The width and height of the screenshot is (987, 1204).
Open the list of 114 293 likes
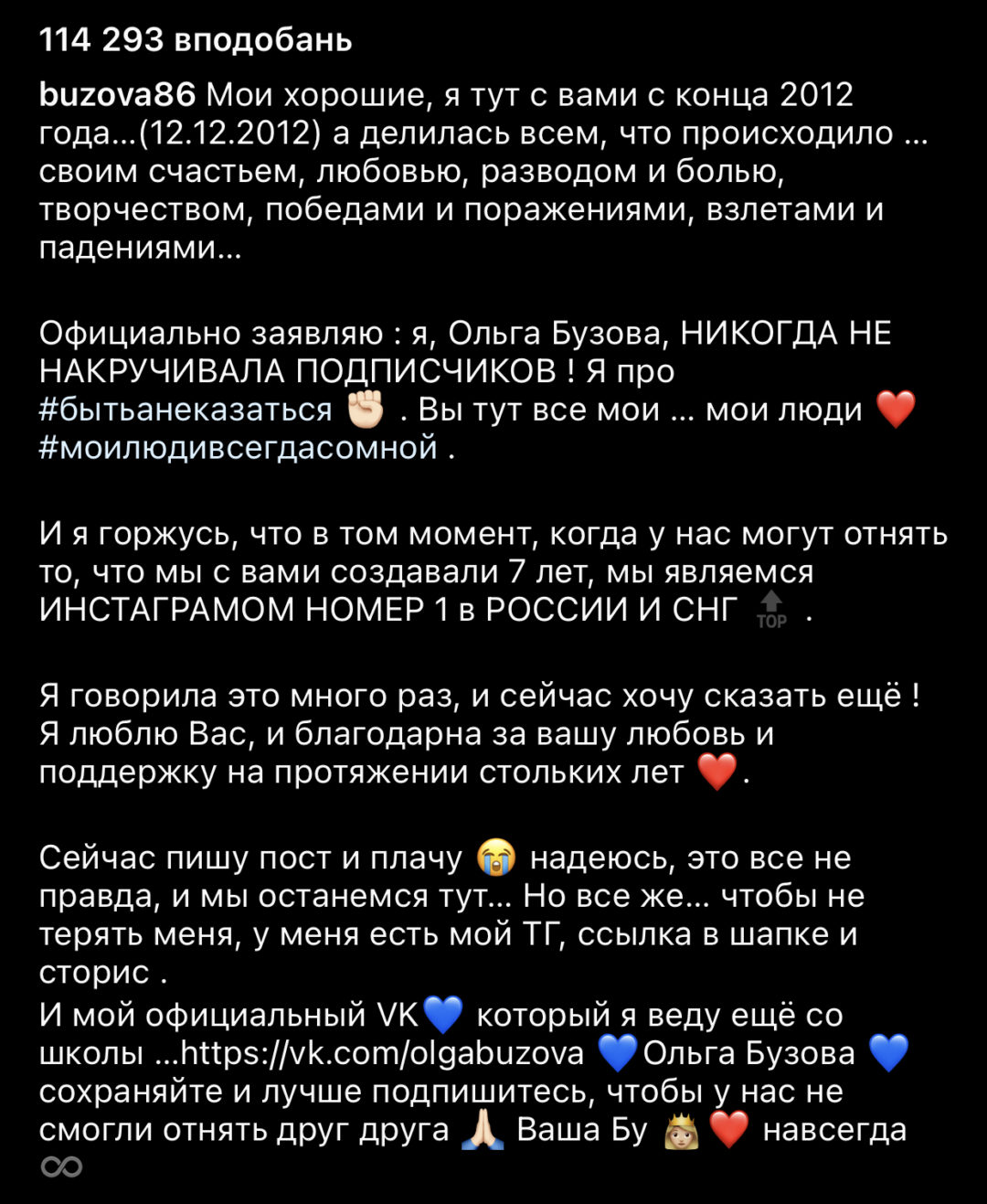[x=195, y=41]
